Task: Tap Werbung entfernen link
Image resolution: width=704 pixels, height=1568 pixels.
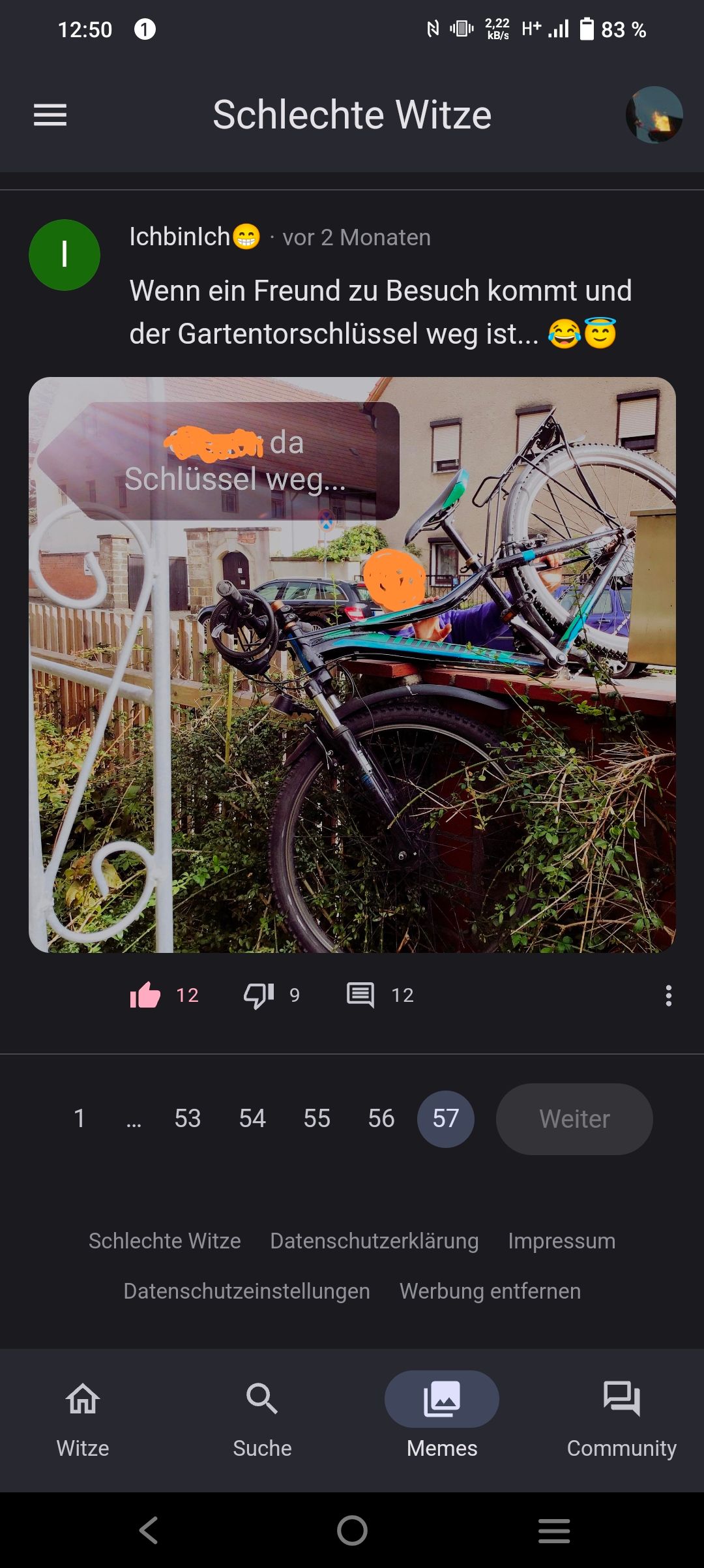Action: [490, 1291]
